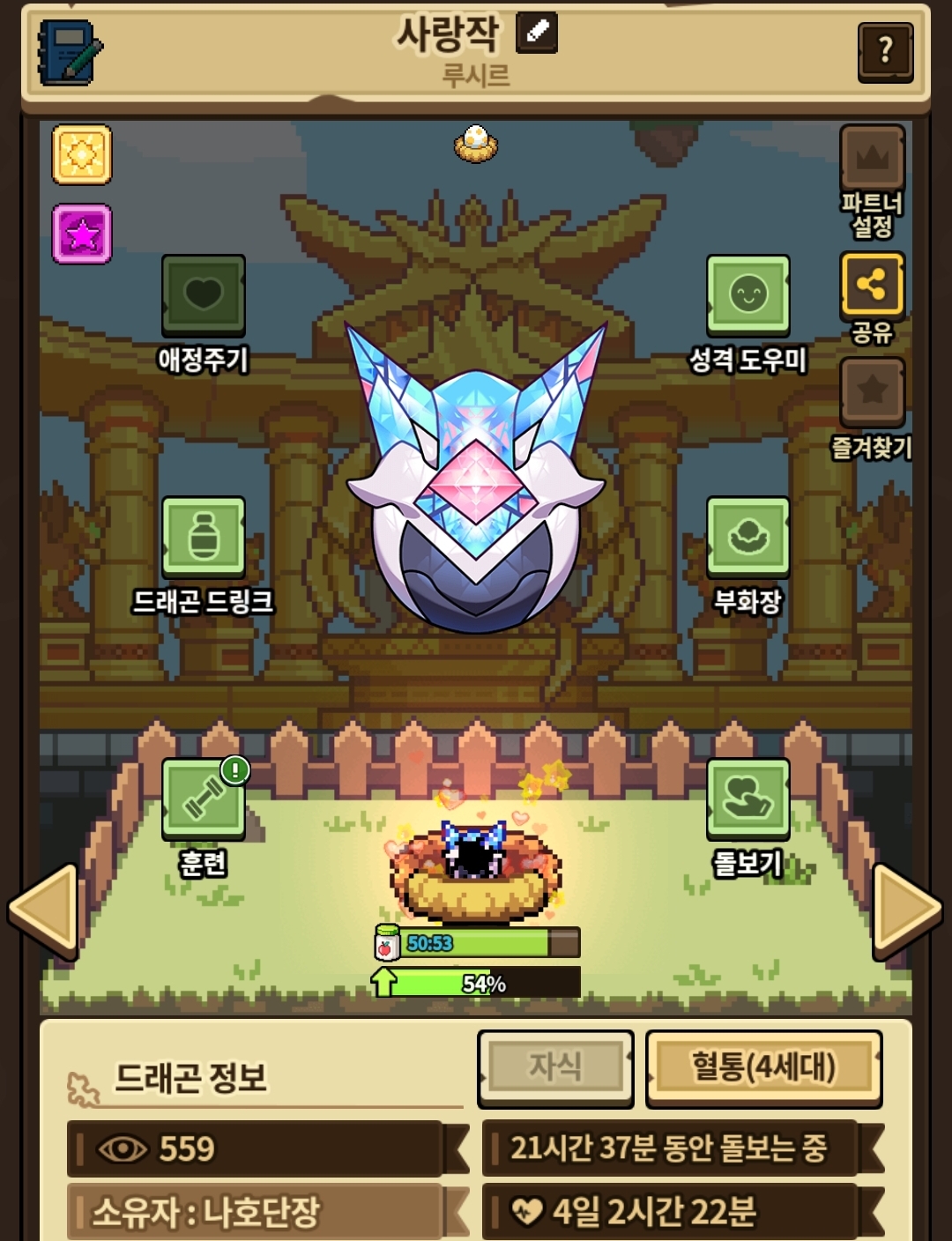Open the 자식 offspring tab

click(555, 1067)
